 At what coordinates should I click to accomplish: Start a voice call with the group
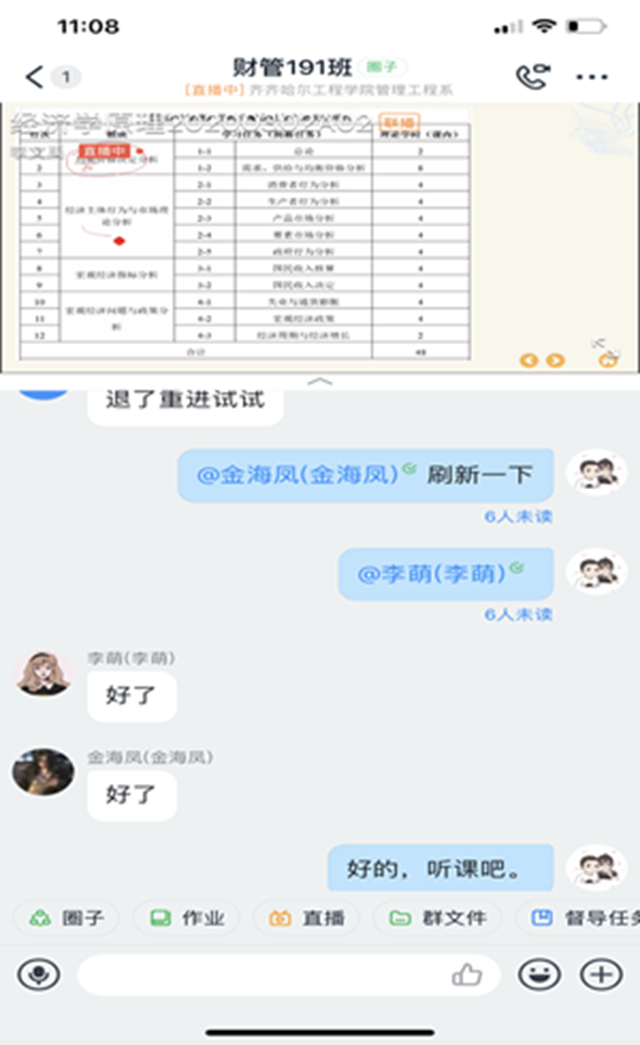(530, 77)
